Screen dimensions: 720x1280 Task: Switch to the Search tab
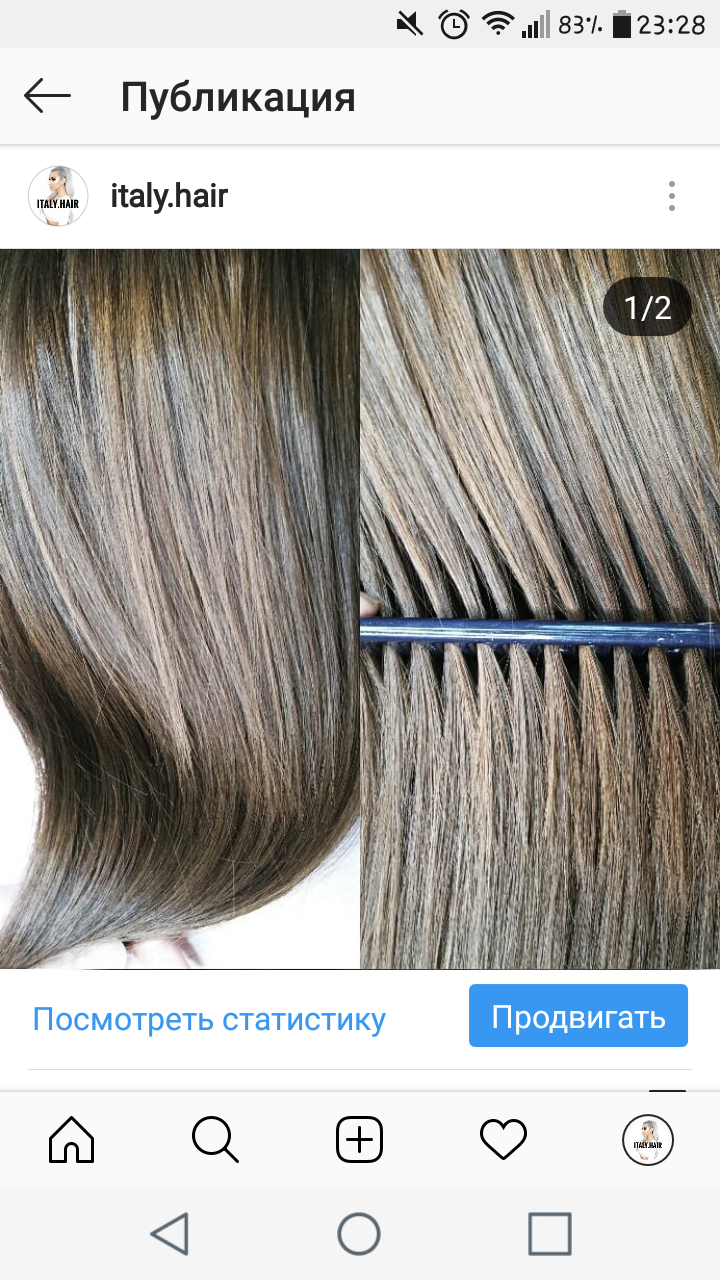[x=215, y=1140]
